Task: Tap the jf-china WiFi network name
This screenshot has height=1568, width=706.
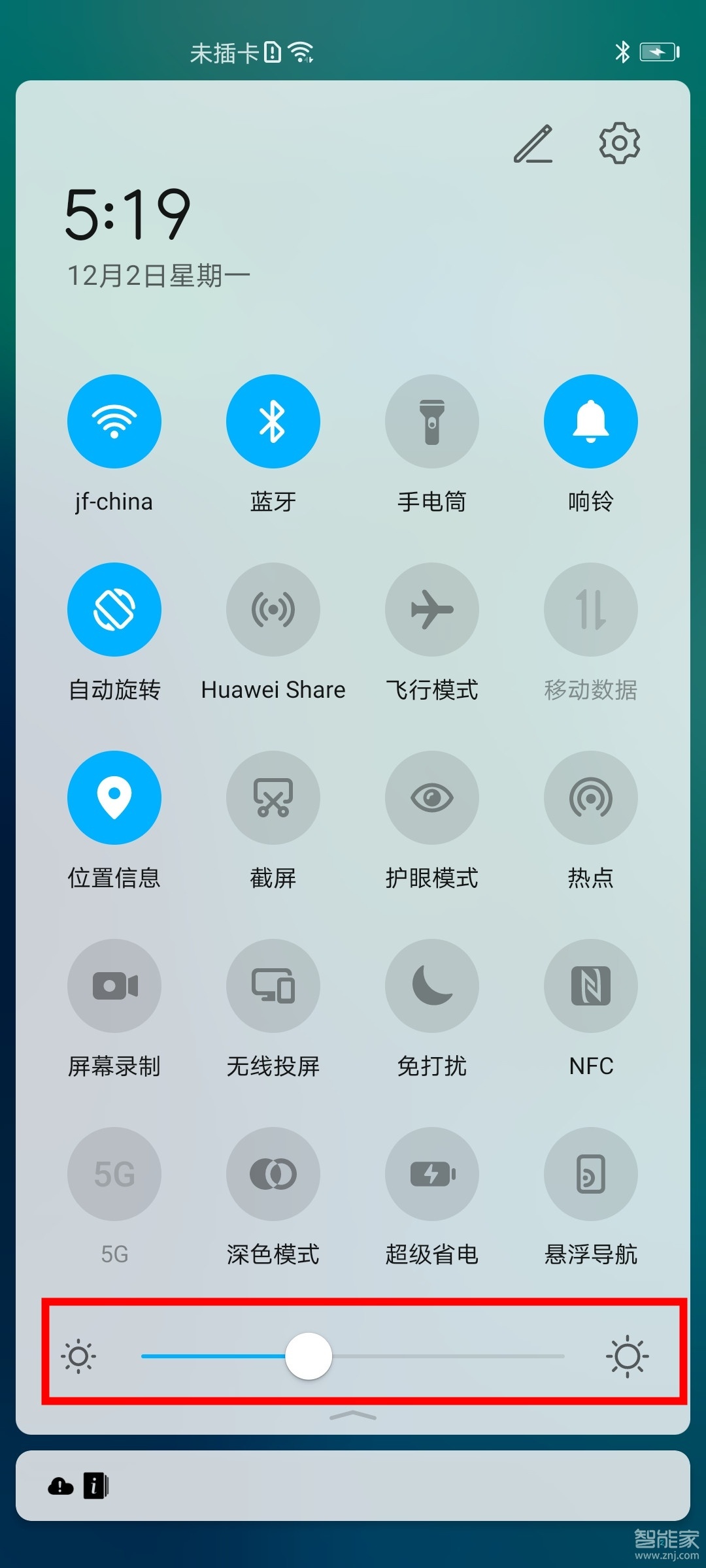Action: point(114,501)
